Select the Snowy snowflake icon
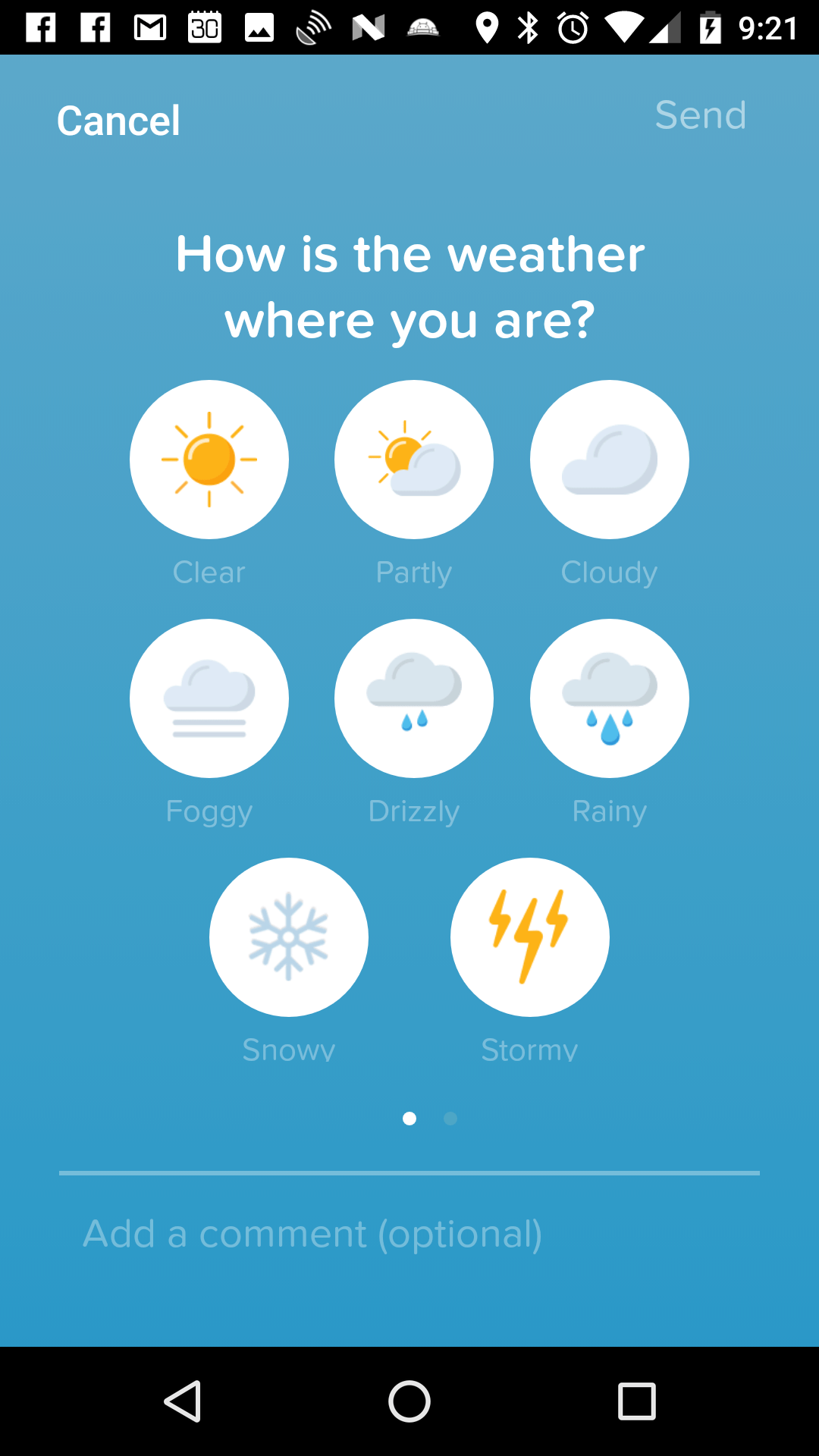The image size is (819, 1456). point(289,937)
